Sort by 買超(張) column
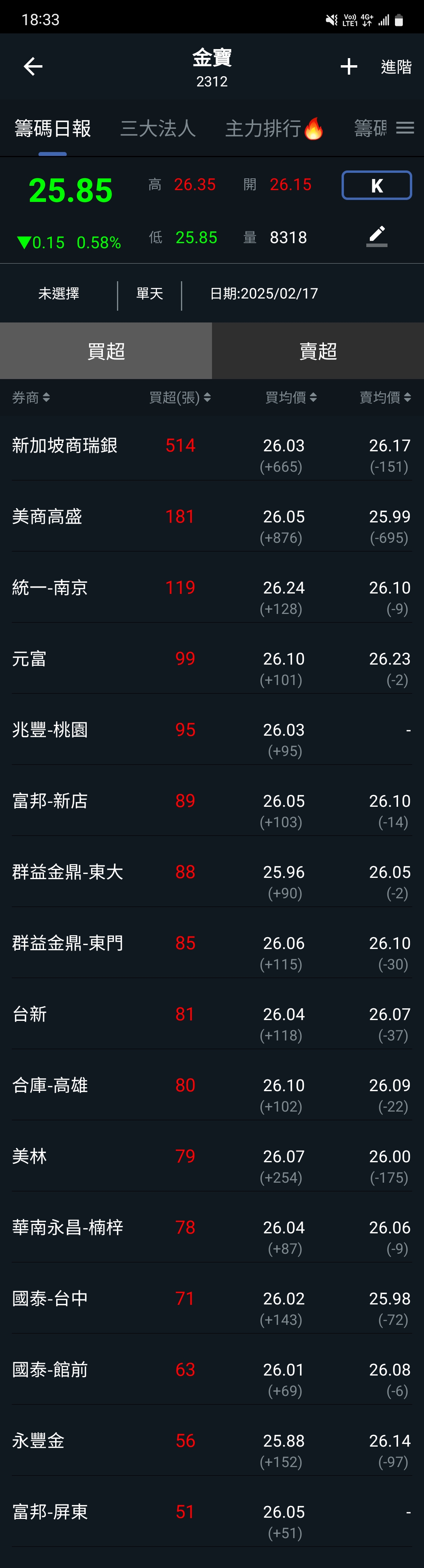 click(179, 397)
